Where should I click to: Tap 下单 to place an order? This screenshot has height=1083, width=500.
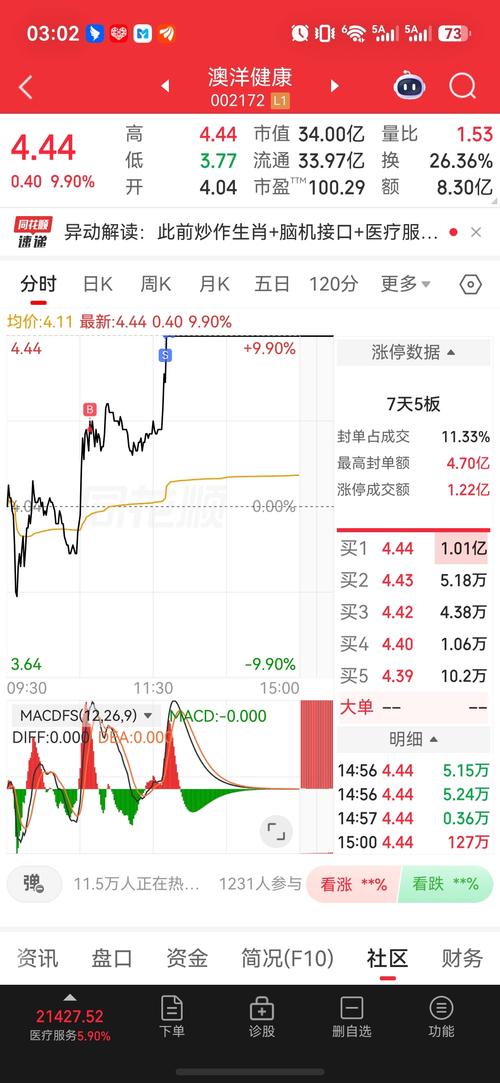click(172, 1017)
